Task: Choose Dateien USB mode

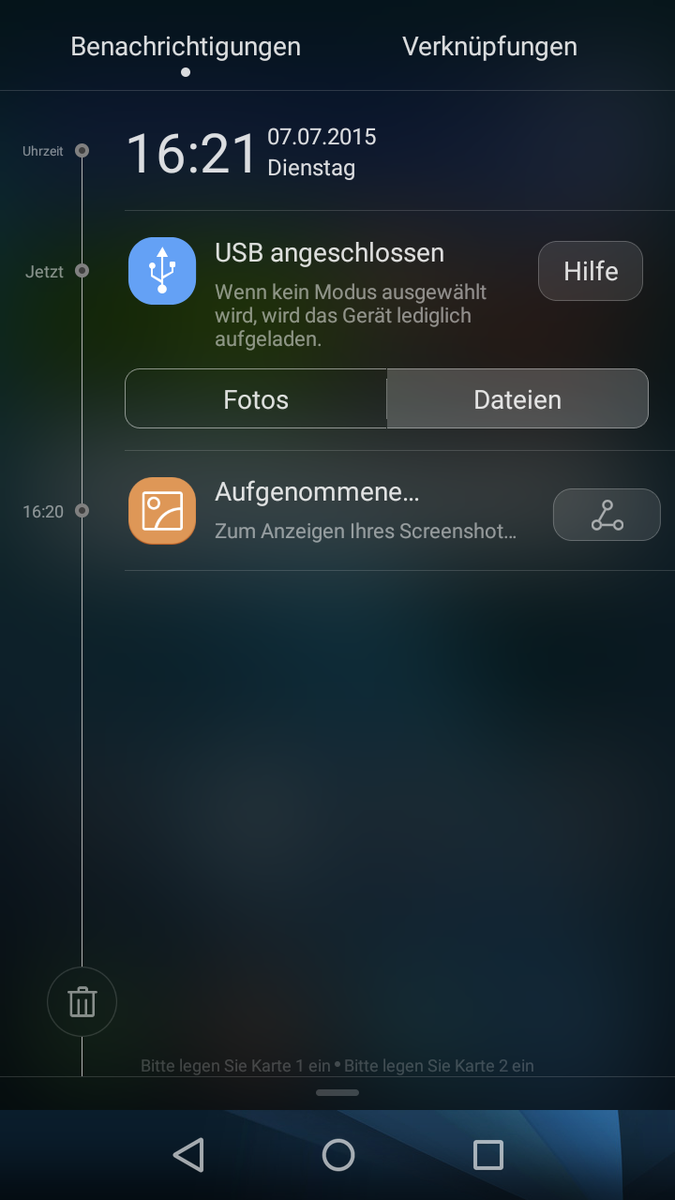Action: [517, 400]
